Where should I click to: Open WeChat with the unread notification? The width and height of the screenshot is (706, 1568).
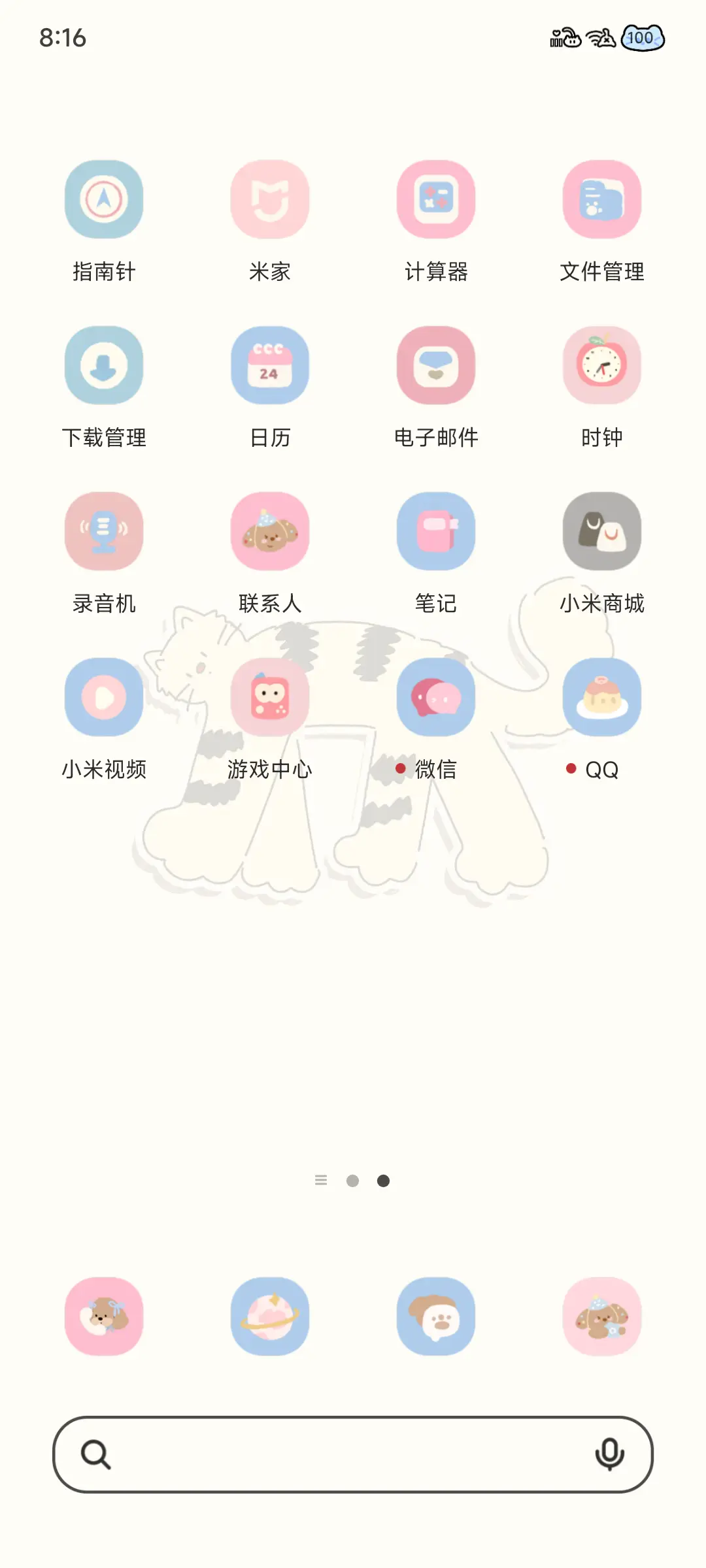436,696
